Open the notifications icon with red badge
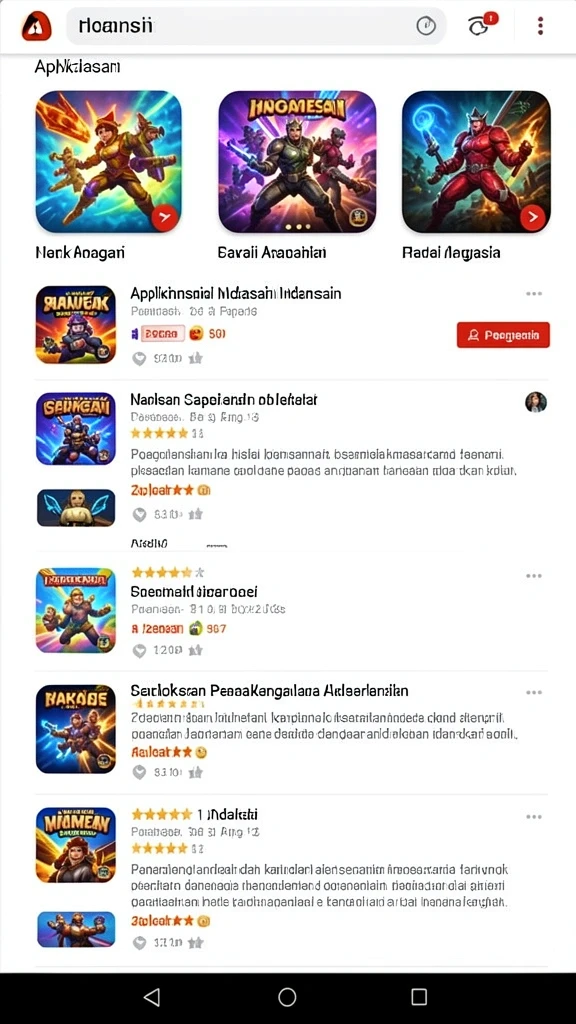Image resolution: width=576 pixels, height=1024 pixels. coord(482,25)
